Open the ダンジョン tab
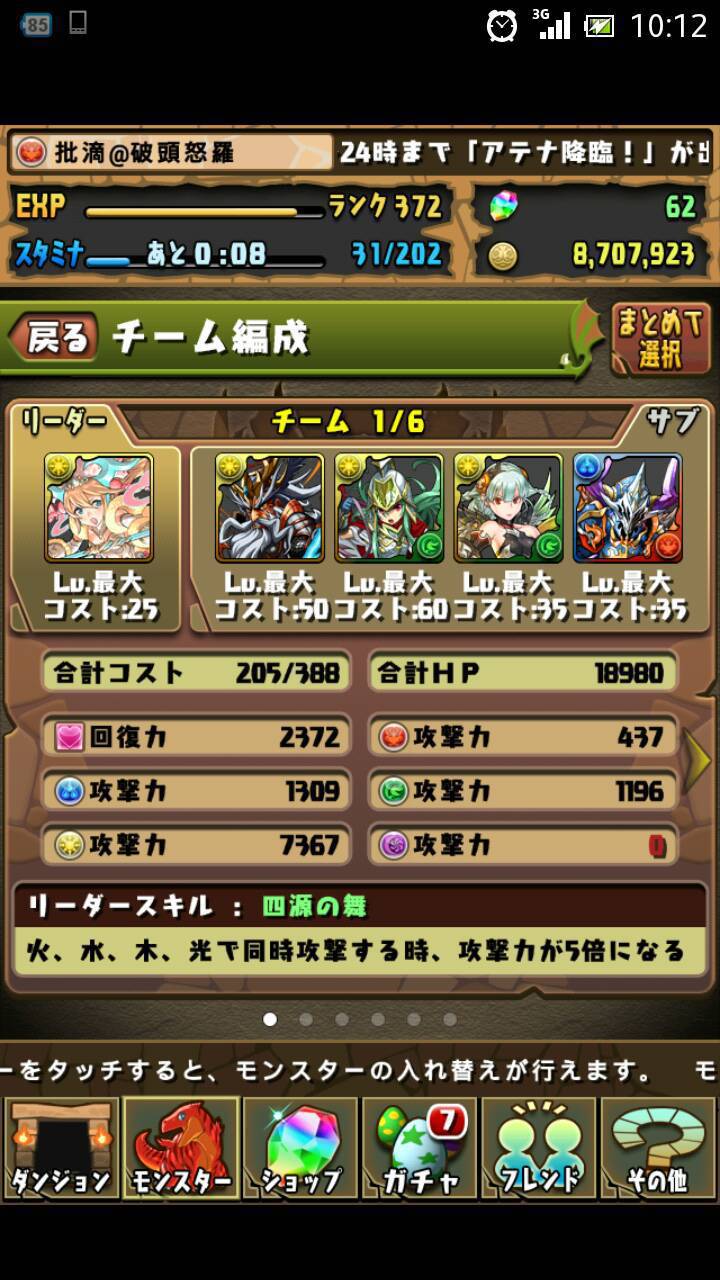The width and height of the screenshot is (720, 1280). (61, 1148)
